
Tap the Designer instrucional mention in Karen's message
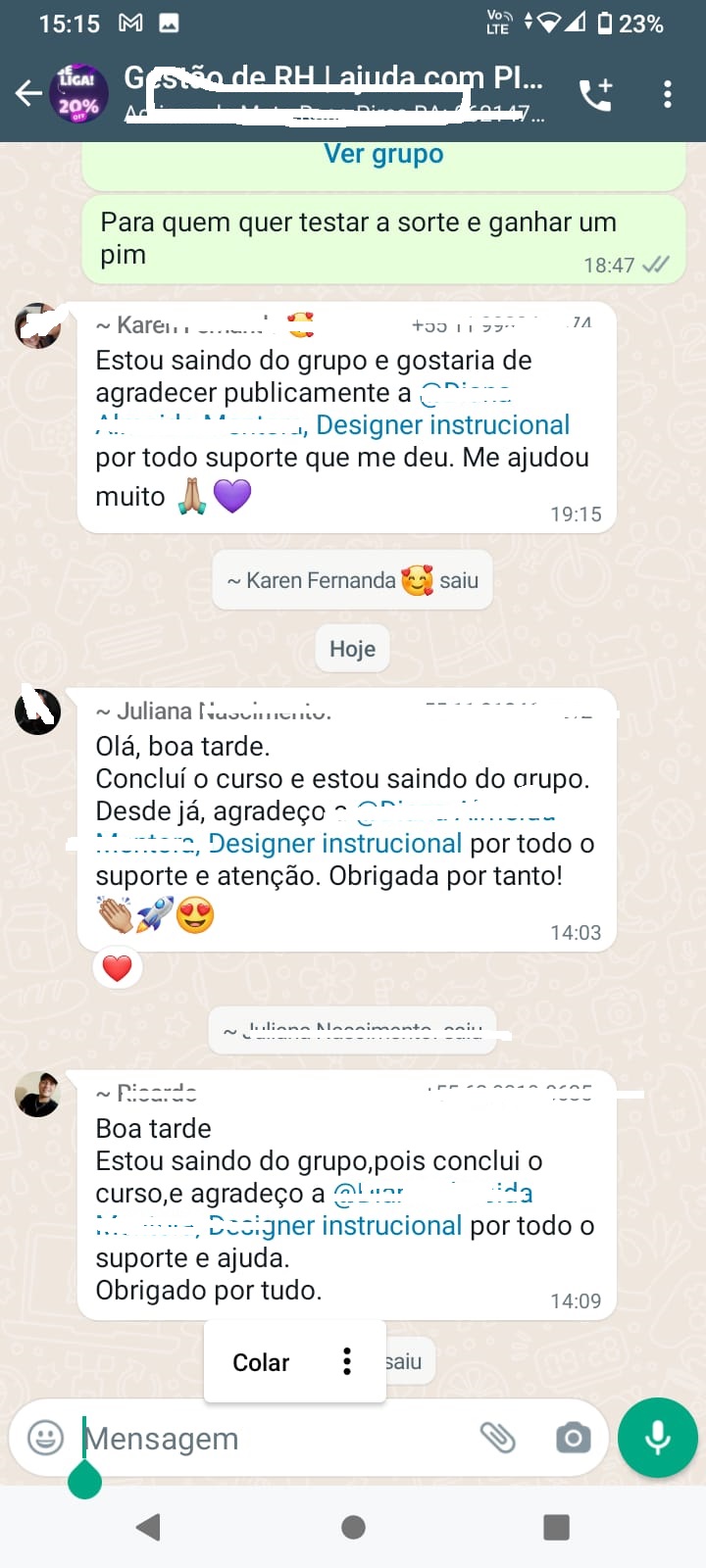442,425
